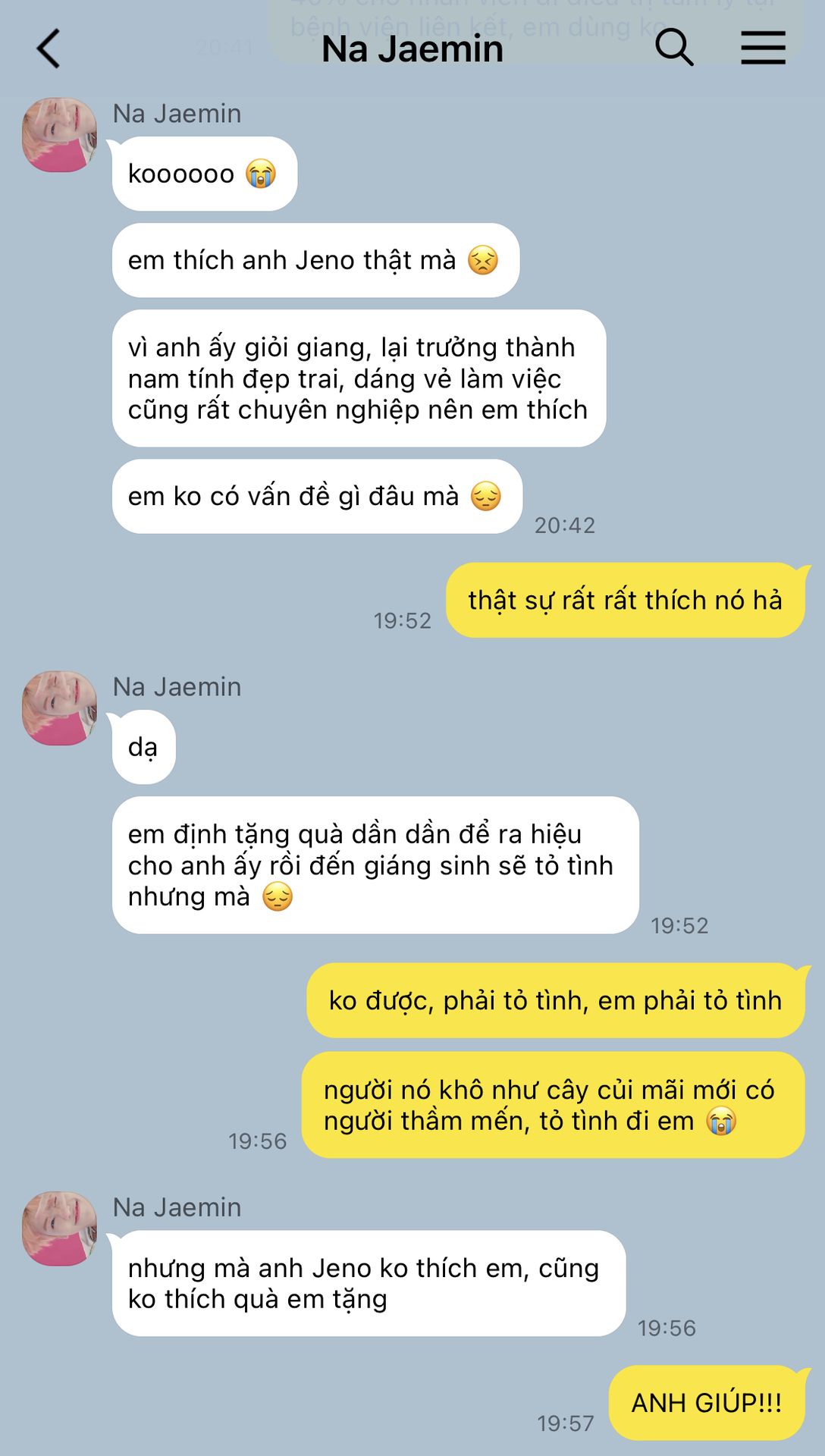Search within this conversation
The width and height of the screenshot is (825, 1456).
(x=673, y=49)
